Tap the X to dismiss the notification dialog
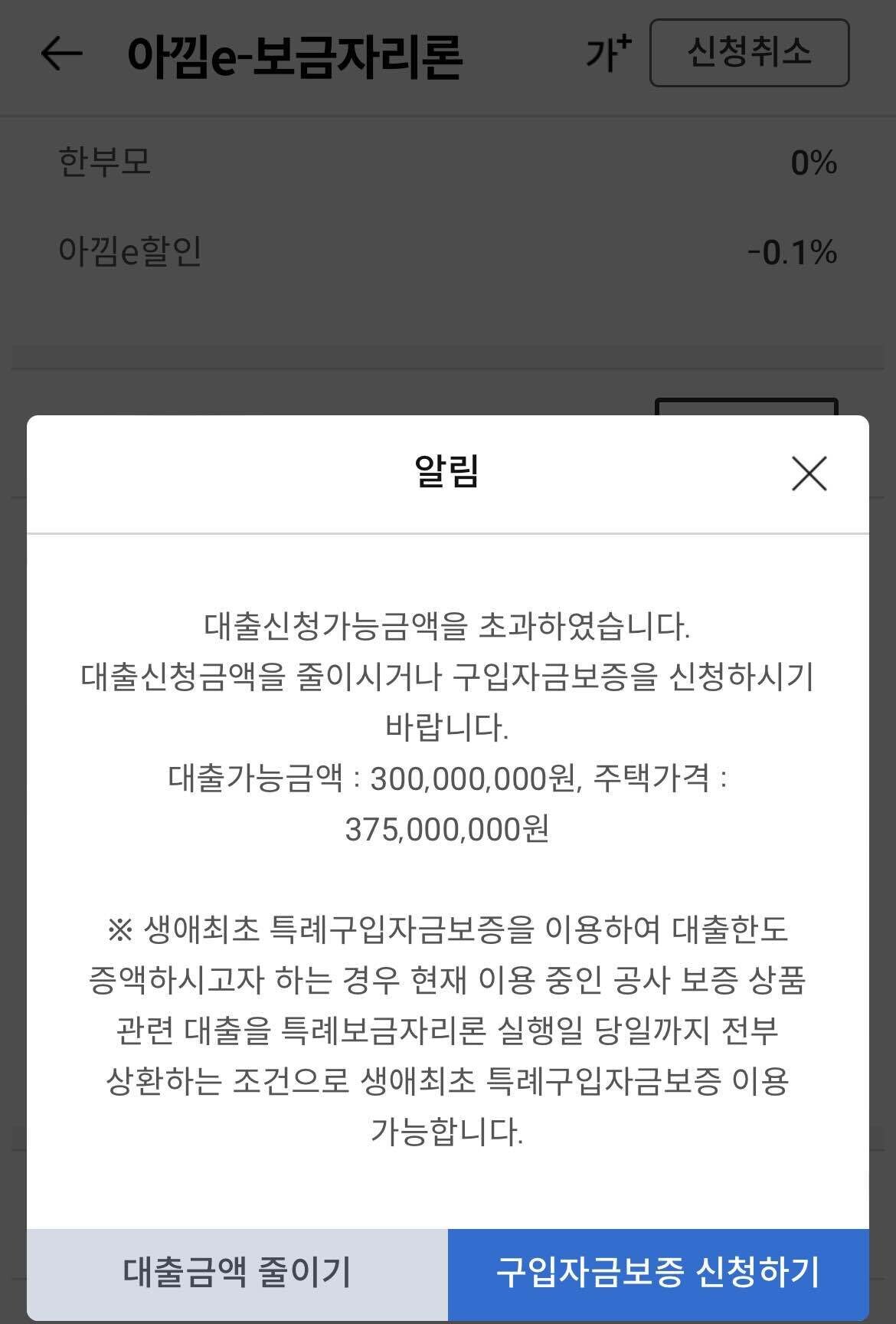Viewport: 896px width, 1324px height. click(x=809, y=474)
